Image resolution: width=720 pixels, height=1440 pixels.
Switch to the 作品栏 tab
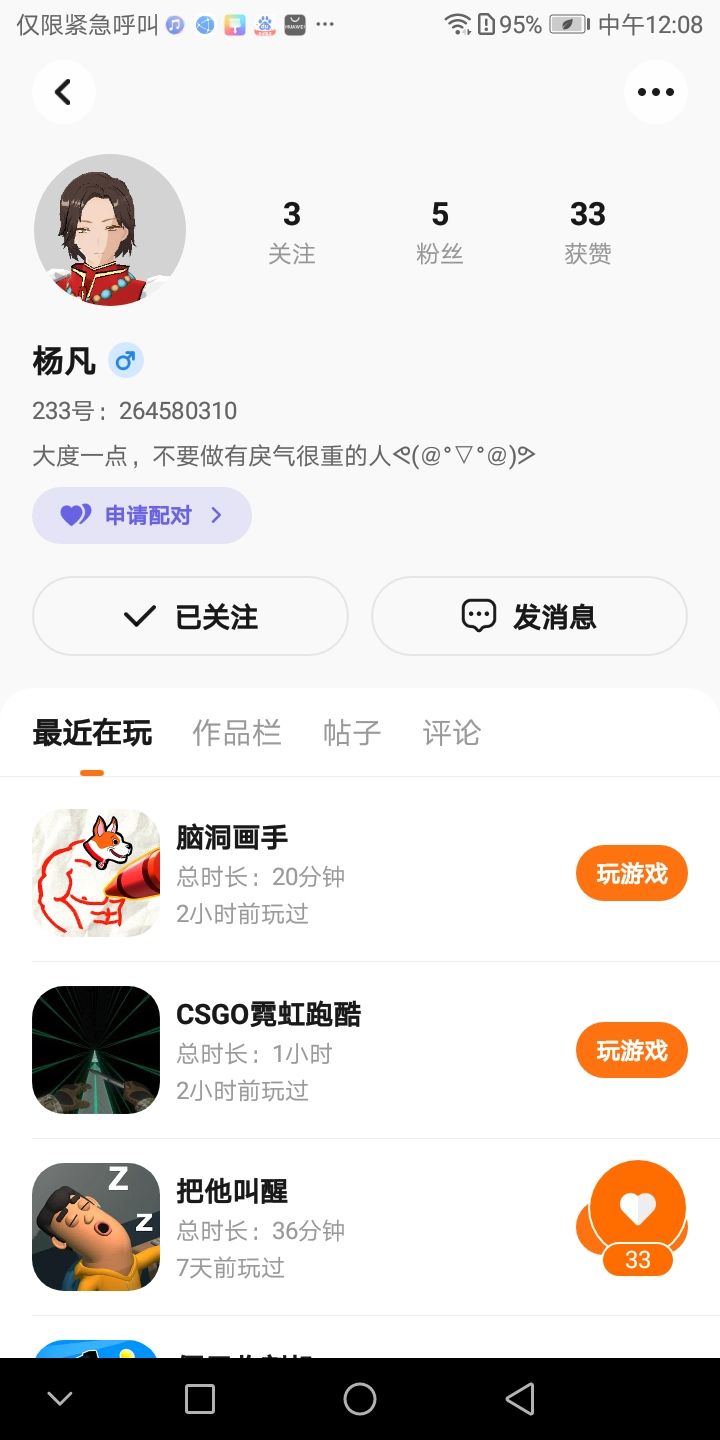(x=236, y=733)
